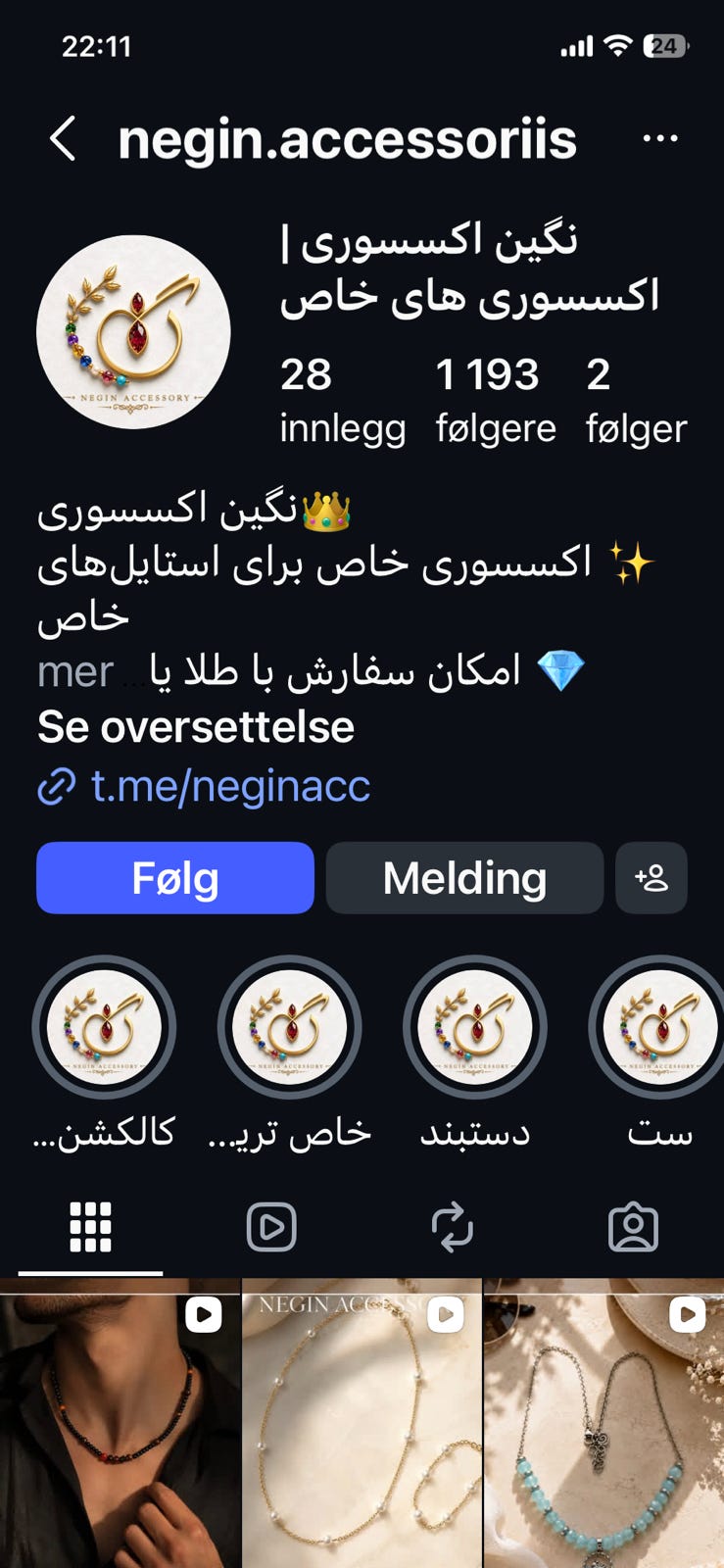
Task: Open the three-dot options menu
Action: [x=660, y=138]
